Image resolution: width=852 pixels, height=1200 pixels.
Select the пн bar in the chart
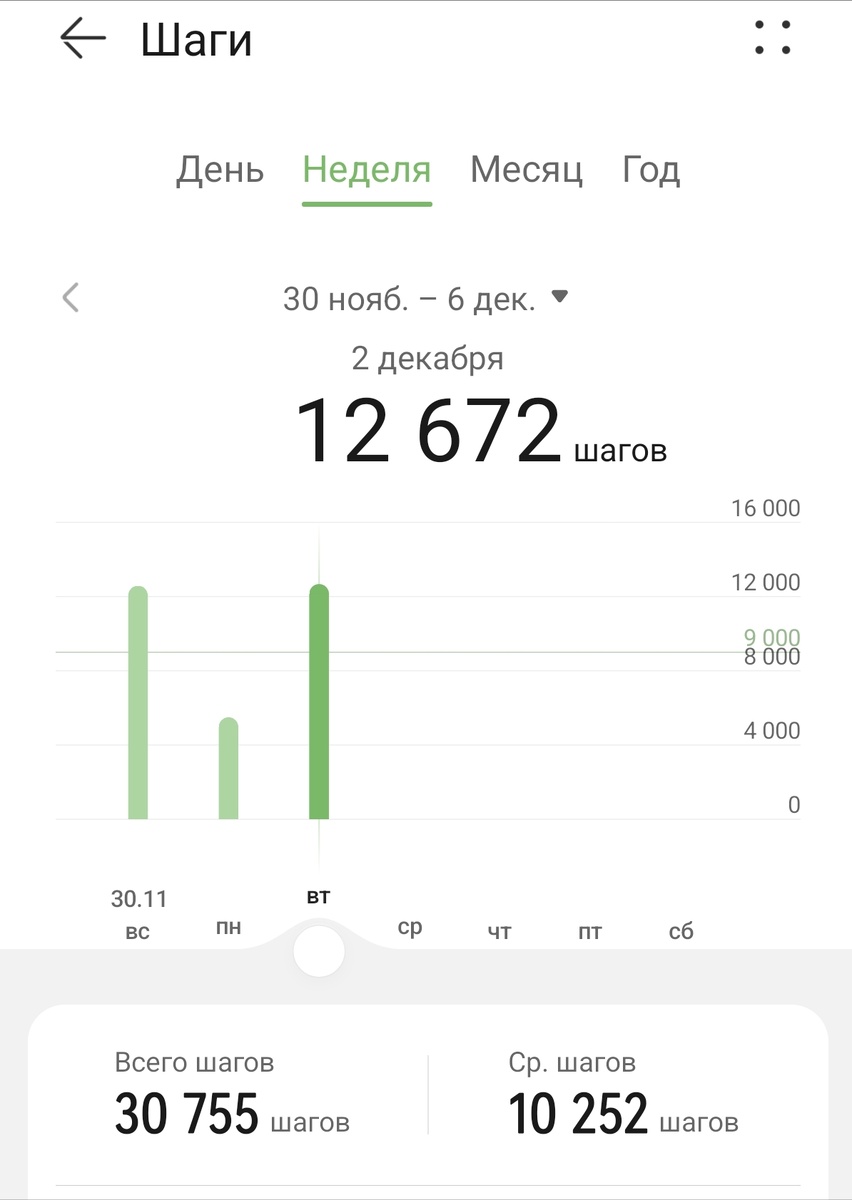pos(229,770)
